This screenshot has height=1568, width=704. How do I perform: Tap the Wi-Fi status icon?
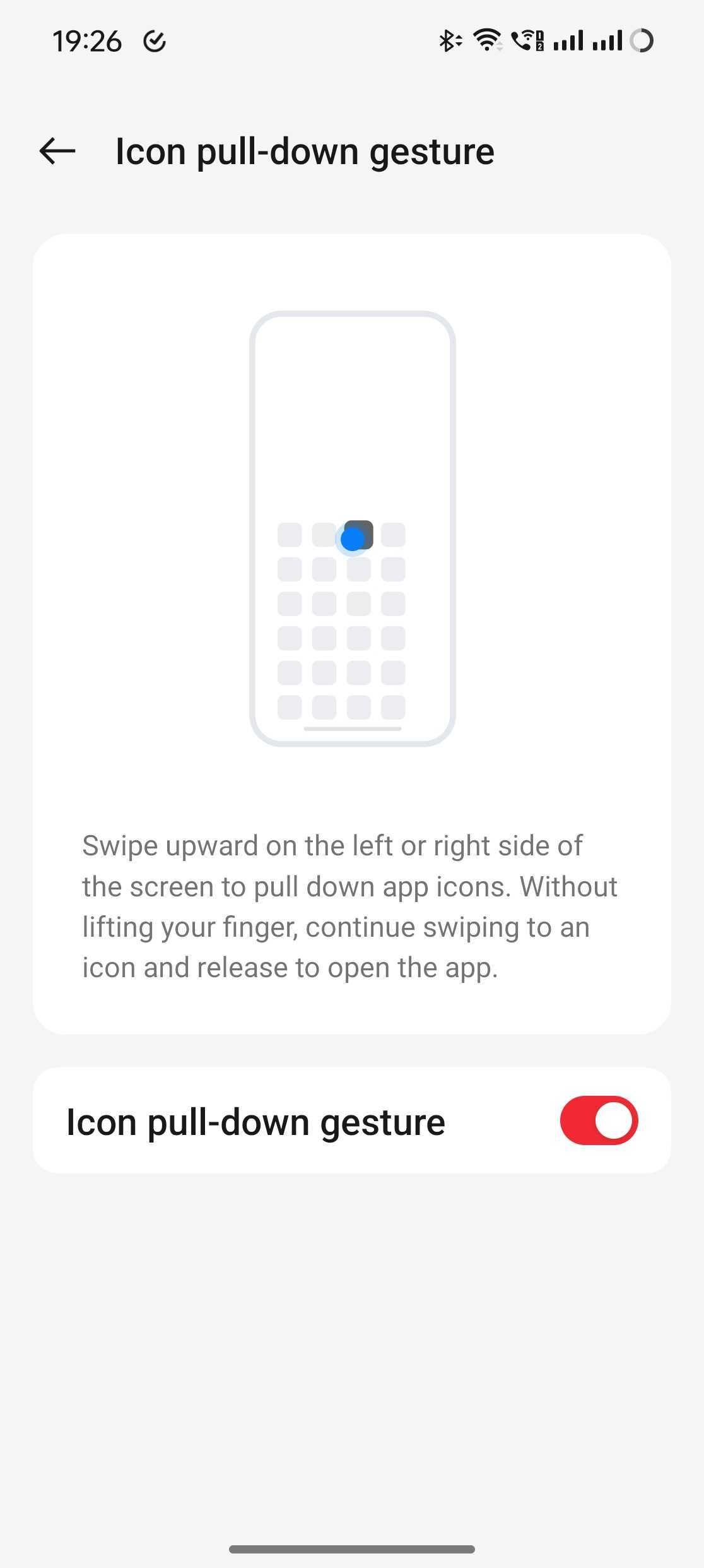click(486, 40)
